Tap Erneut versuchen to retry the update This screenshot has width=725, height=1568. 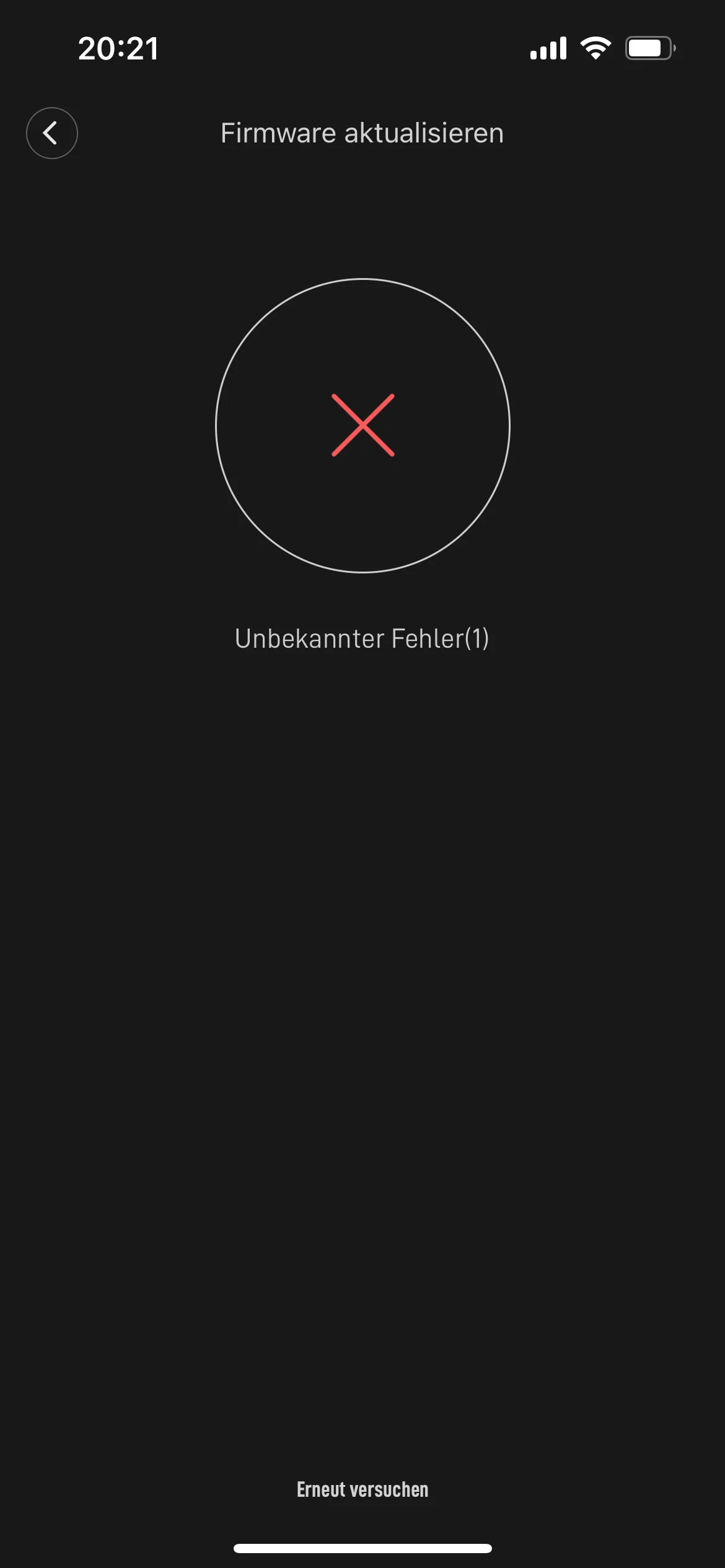tap(362, 1489)
